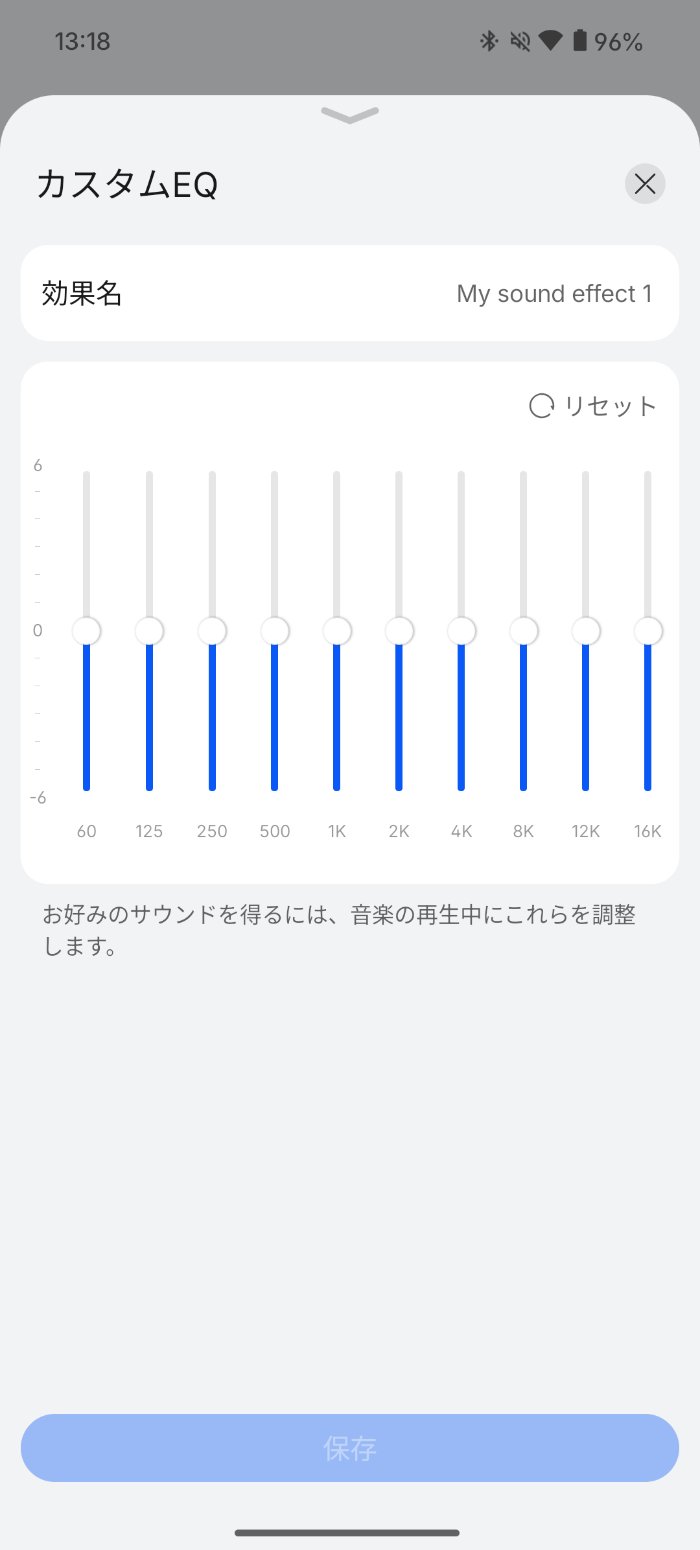The height and width of the screenshot is (1550, 700).
Task: Reset the equalizer with リセット
Action: tap(593, 406)
